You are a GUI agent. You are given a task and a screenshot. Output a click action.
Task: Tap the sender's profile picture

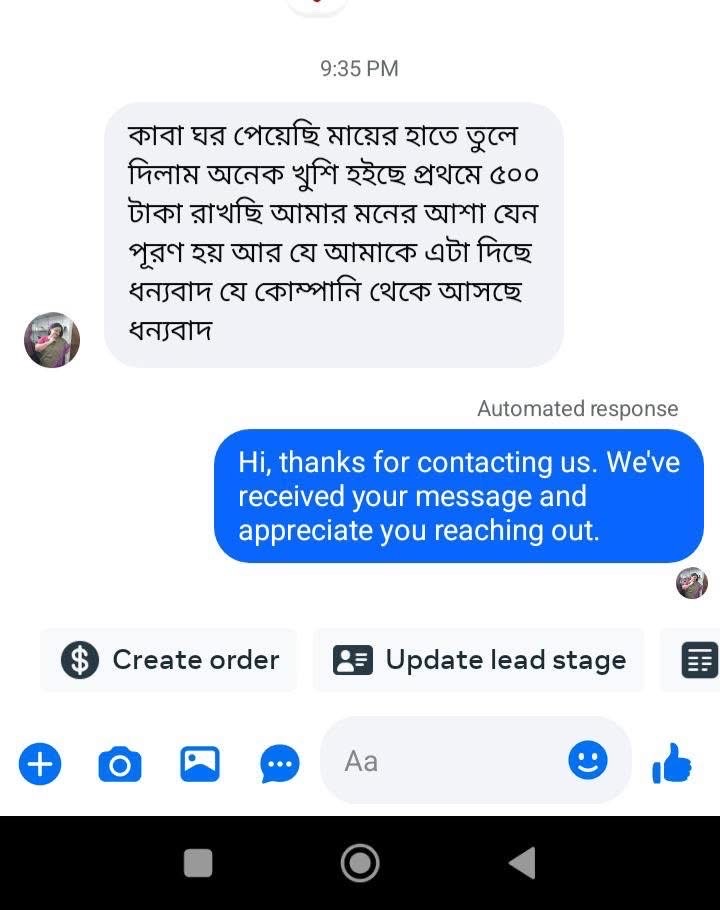coord(51,340)
